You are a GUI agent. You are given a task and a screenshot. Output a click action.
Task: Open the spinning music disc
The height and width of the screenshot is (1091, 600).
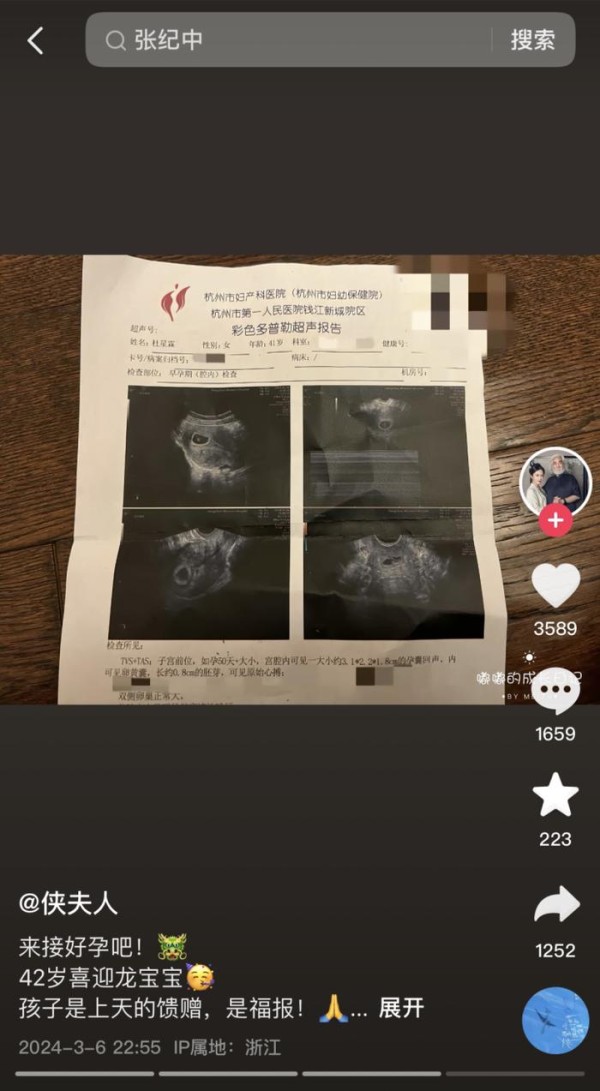(x=555, y=1020)
